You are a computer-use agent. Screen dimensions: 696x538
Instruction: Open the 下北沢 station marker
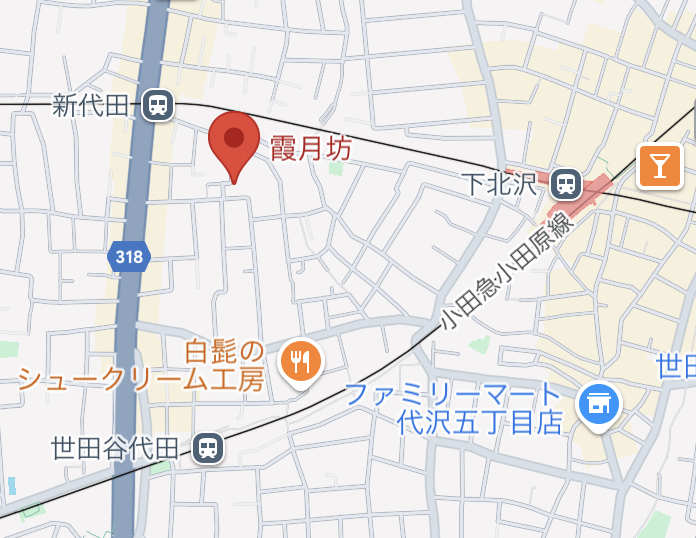click(565, 183)
